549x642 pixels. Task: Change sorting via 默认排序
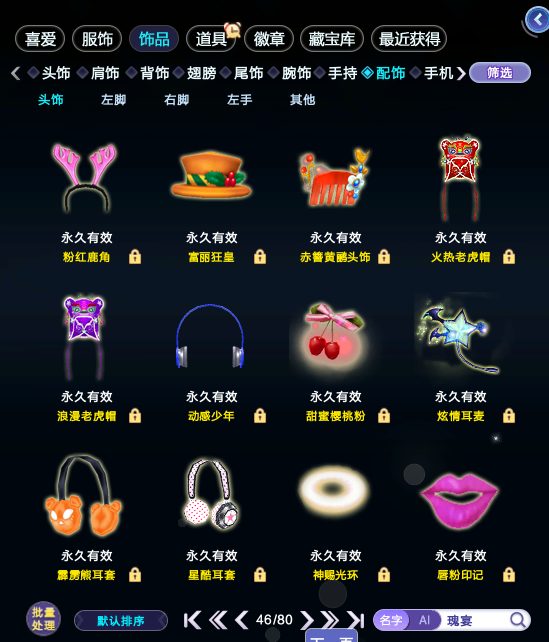pos(121,621)
